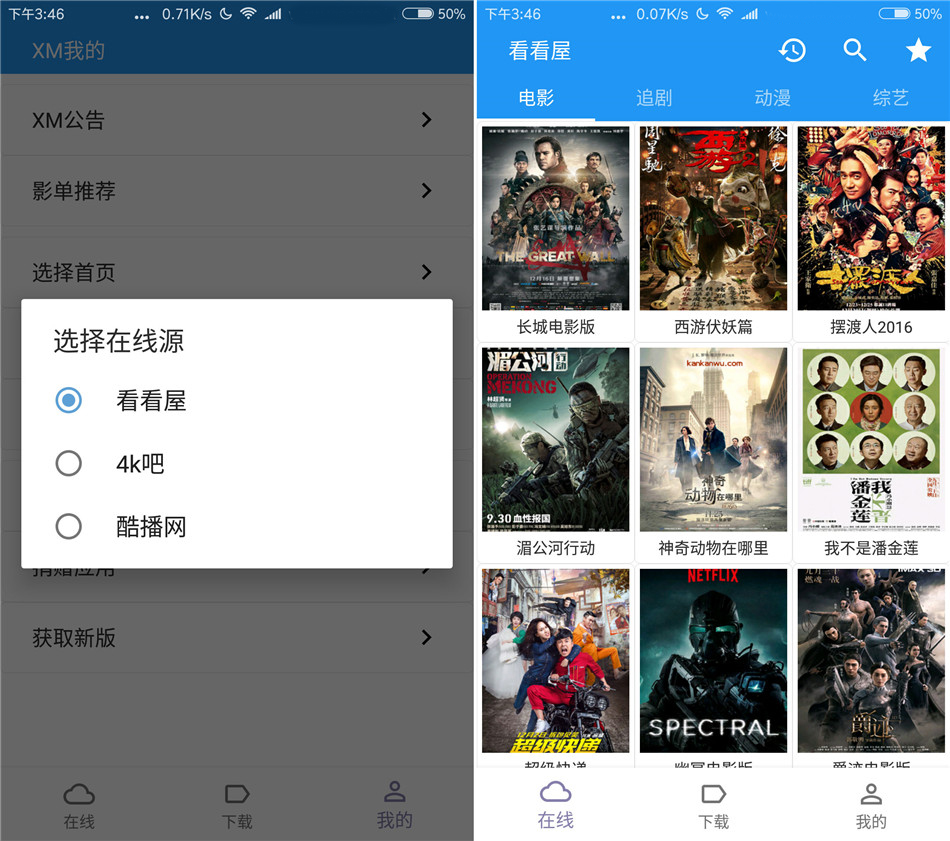Switch to the 动漫 tab
Screen dimensions: 950x841
(x=772, y=97)
